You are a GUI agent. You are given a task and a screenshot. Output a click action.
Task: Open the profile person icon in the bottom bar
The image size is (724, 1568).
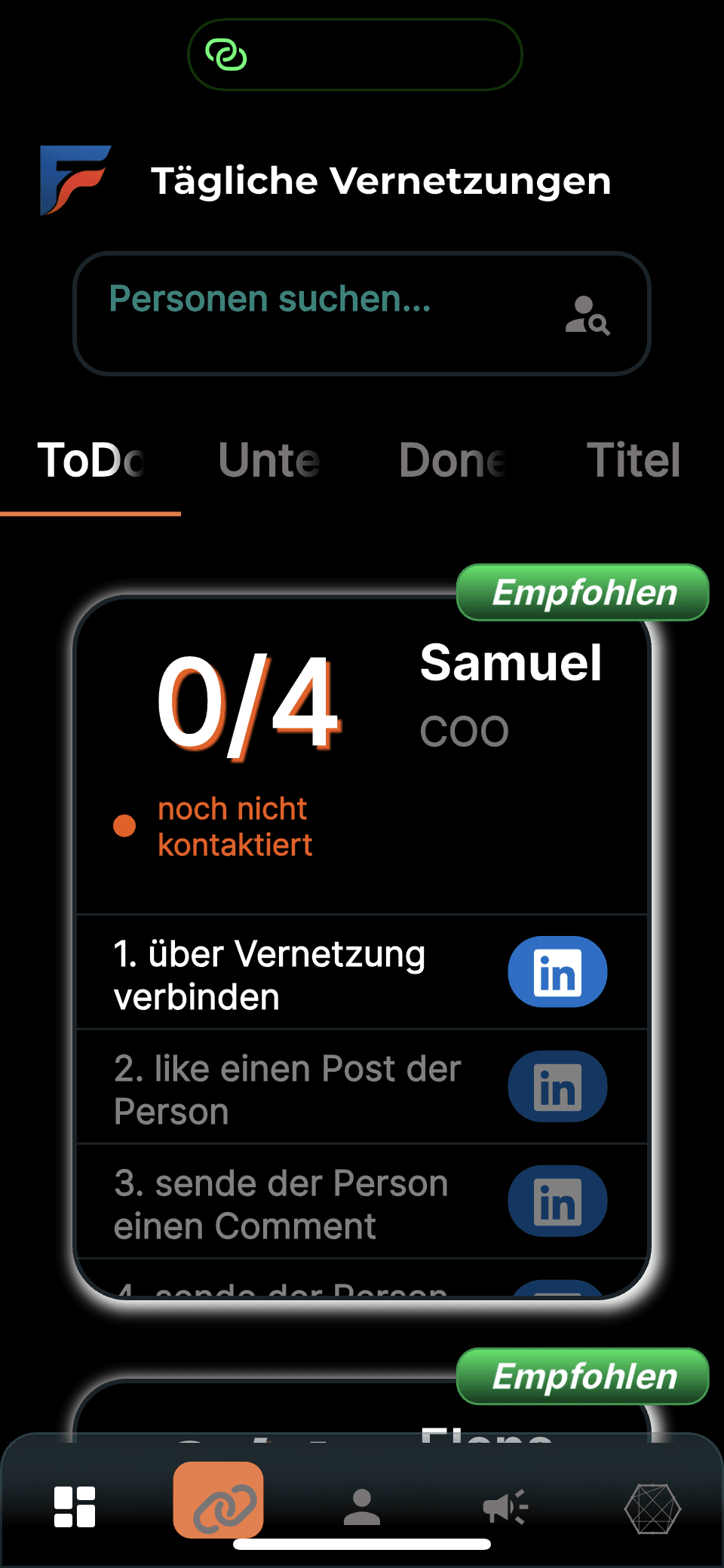[362, 1505]
